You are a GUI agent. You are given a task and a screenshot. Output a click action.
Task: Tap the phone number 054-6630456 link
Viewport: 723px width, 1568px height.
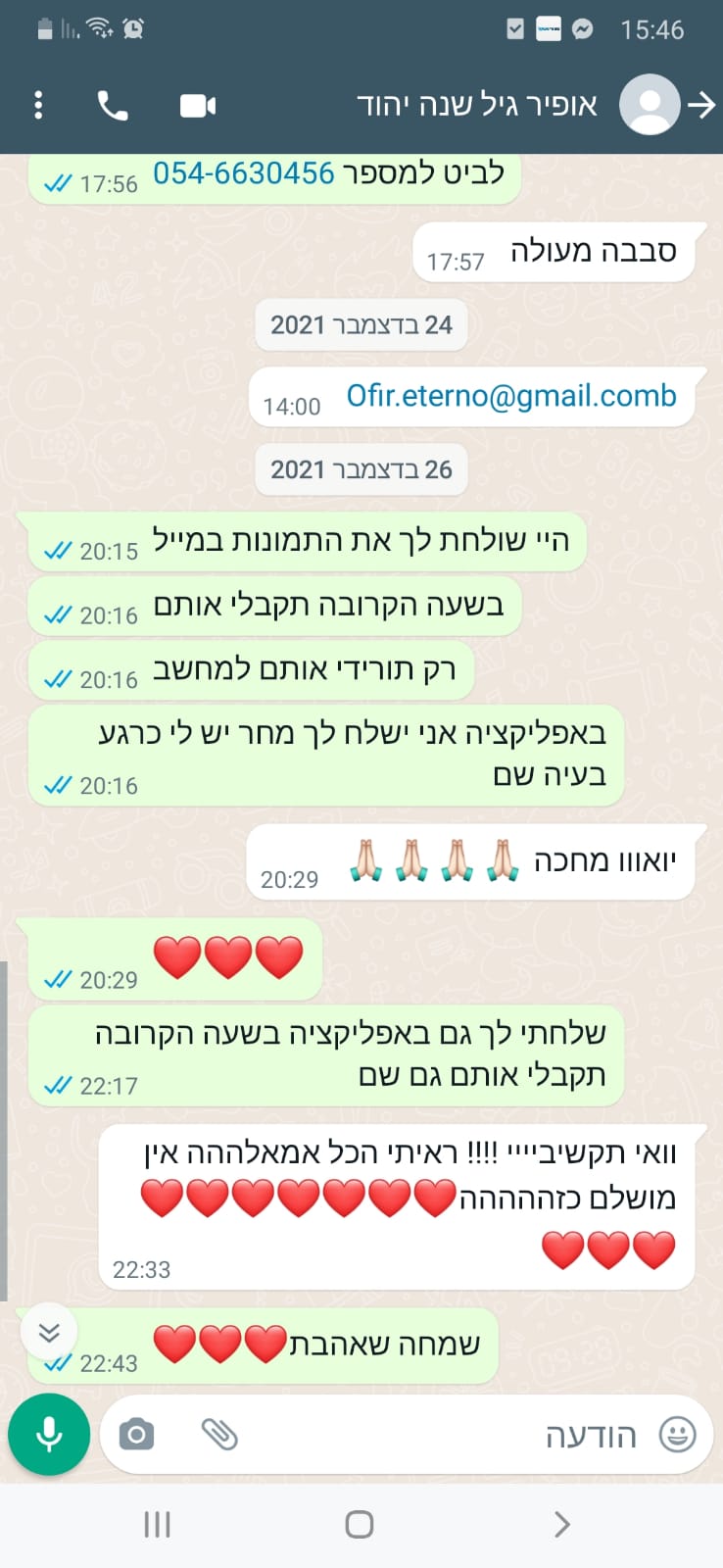coord(244,173)
